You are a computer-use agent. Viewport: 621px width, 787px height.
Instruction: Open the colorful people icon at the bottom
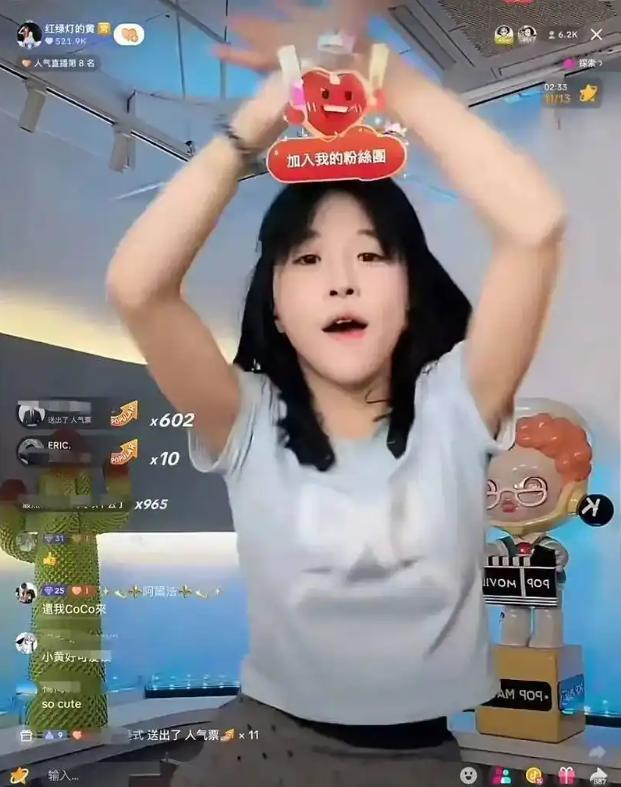[x=501, y=775]
